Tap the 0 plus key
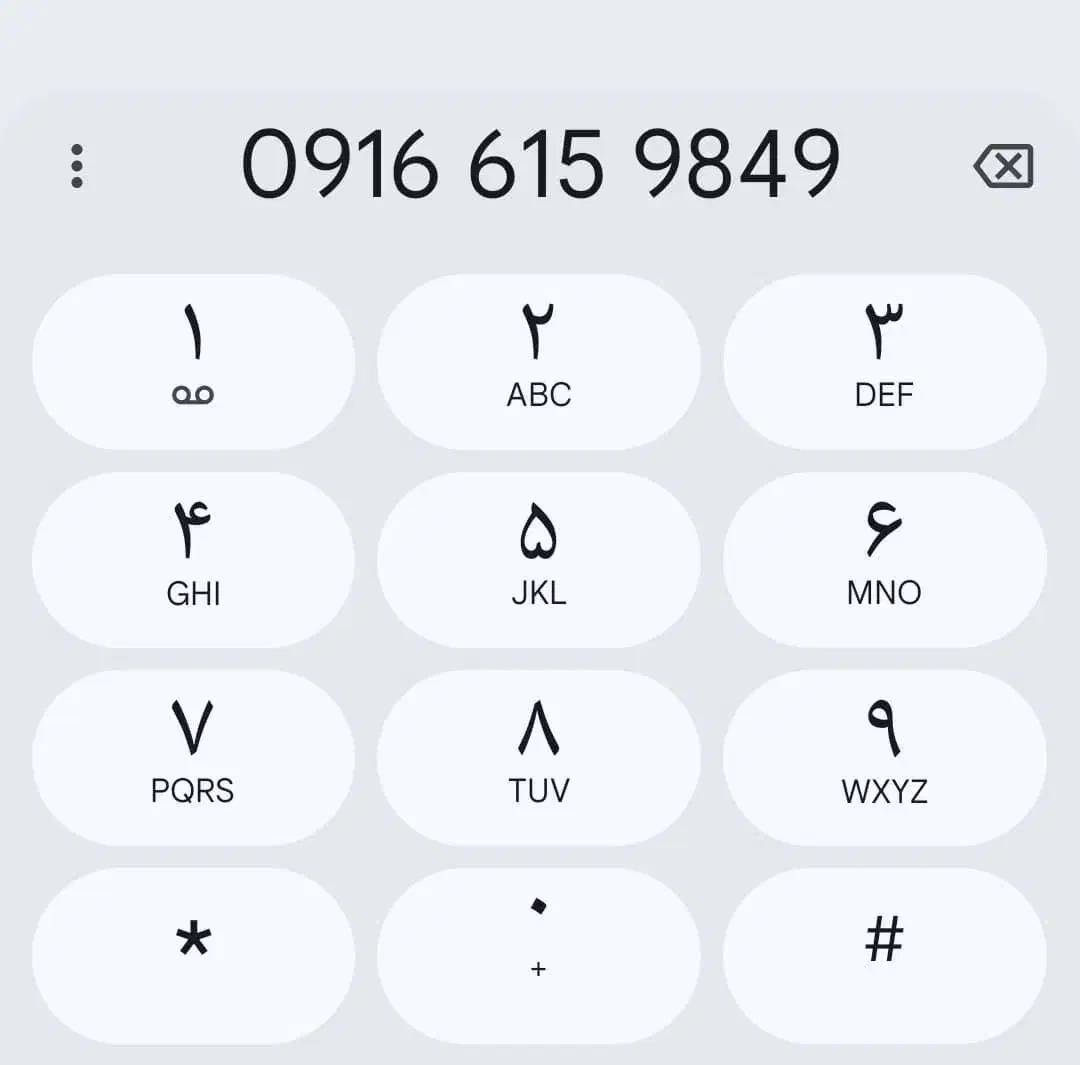The width and height of the screenshot is (1080, 1065). [x=539, y=955]
